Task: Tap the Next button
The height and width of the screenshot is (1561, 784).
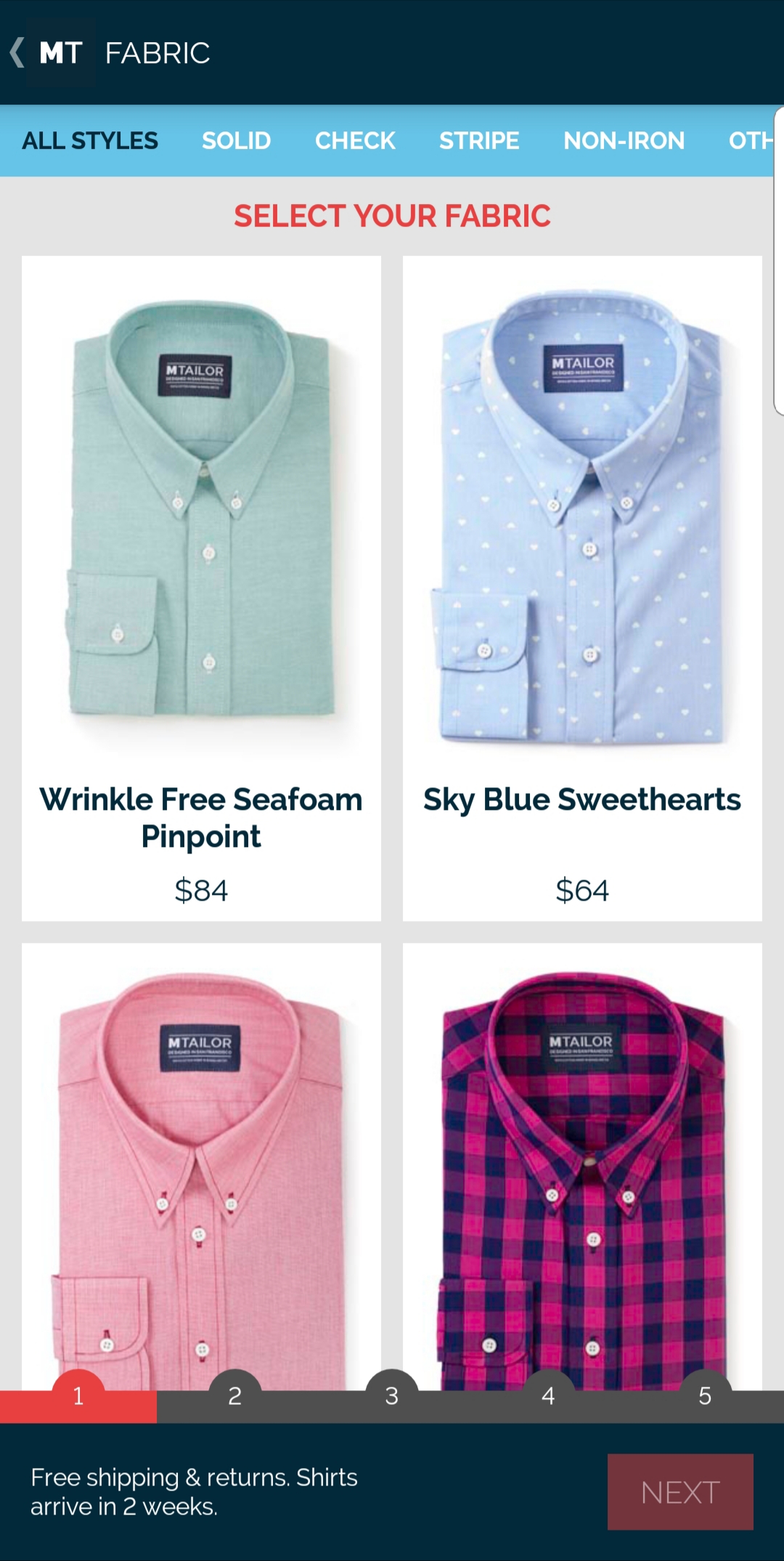Action: (x=680, y=1492)
